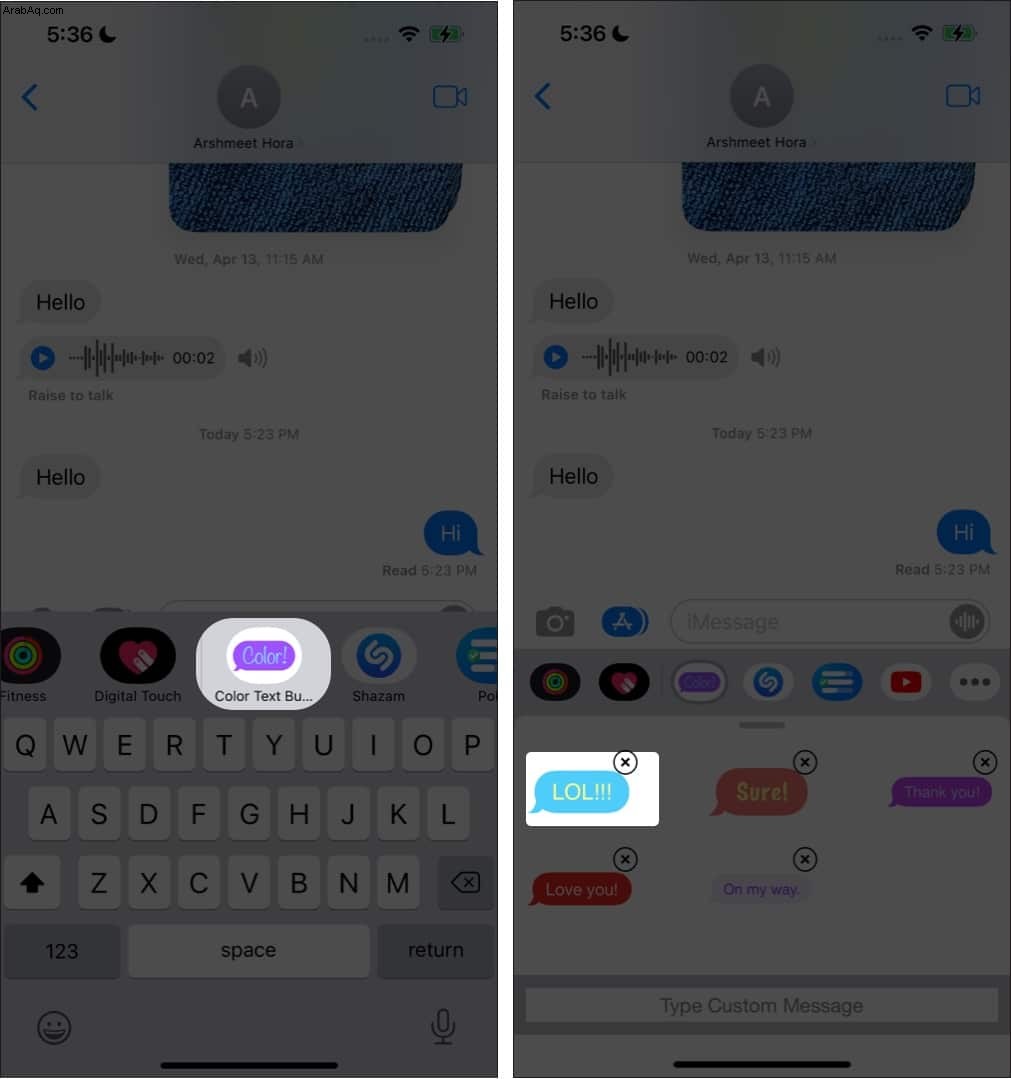Remove the LOL!!! bubble with its X
This screenshot has height=1079, width=1011.
coord(625,762)
